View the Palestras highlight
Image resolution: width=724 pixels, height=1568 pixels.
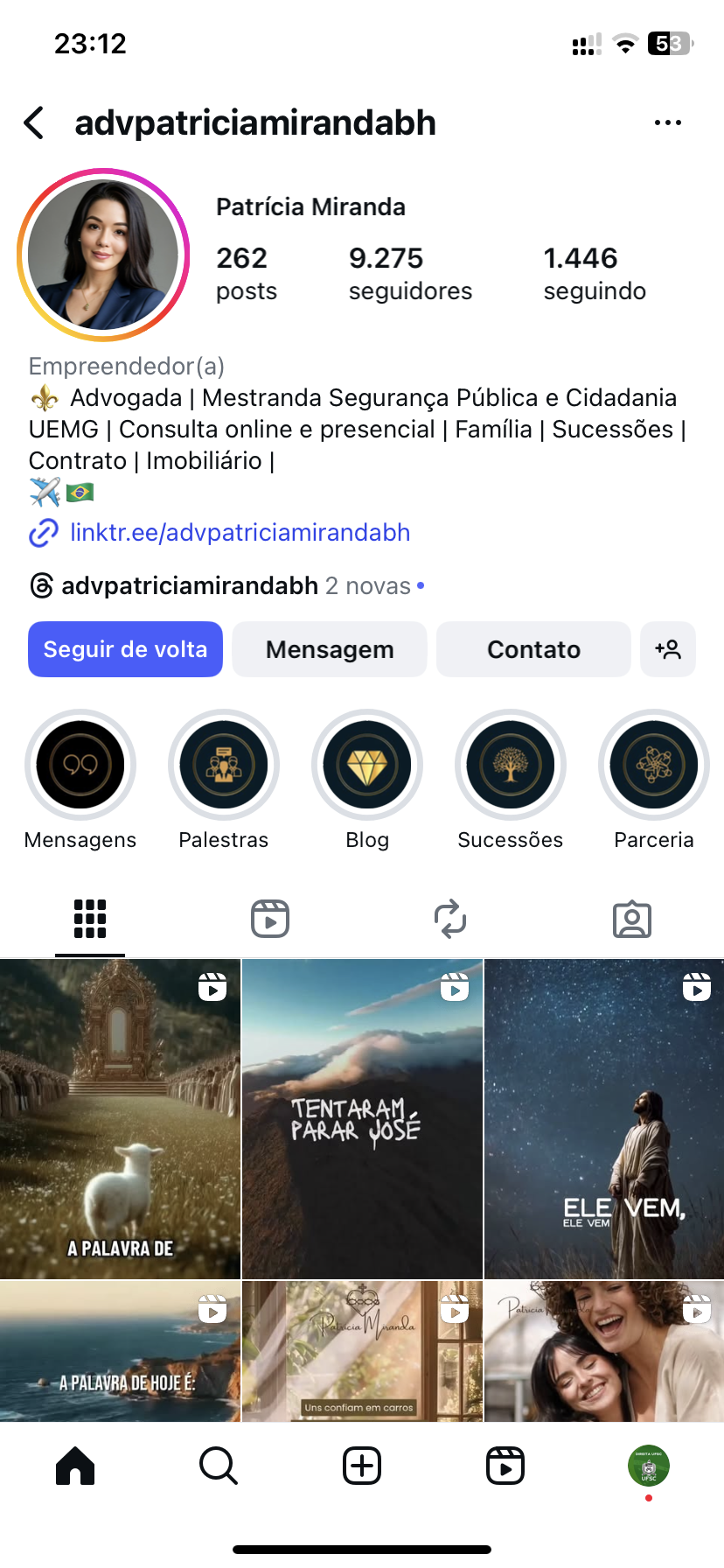click(224, 765)
